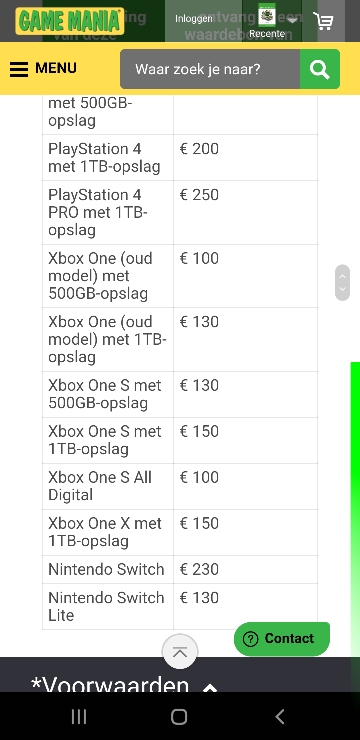
Task: Open the shopping cart
Action: point(323,21)
